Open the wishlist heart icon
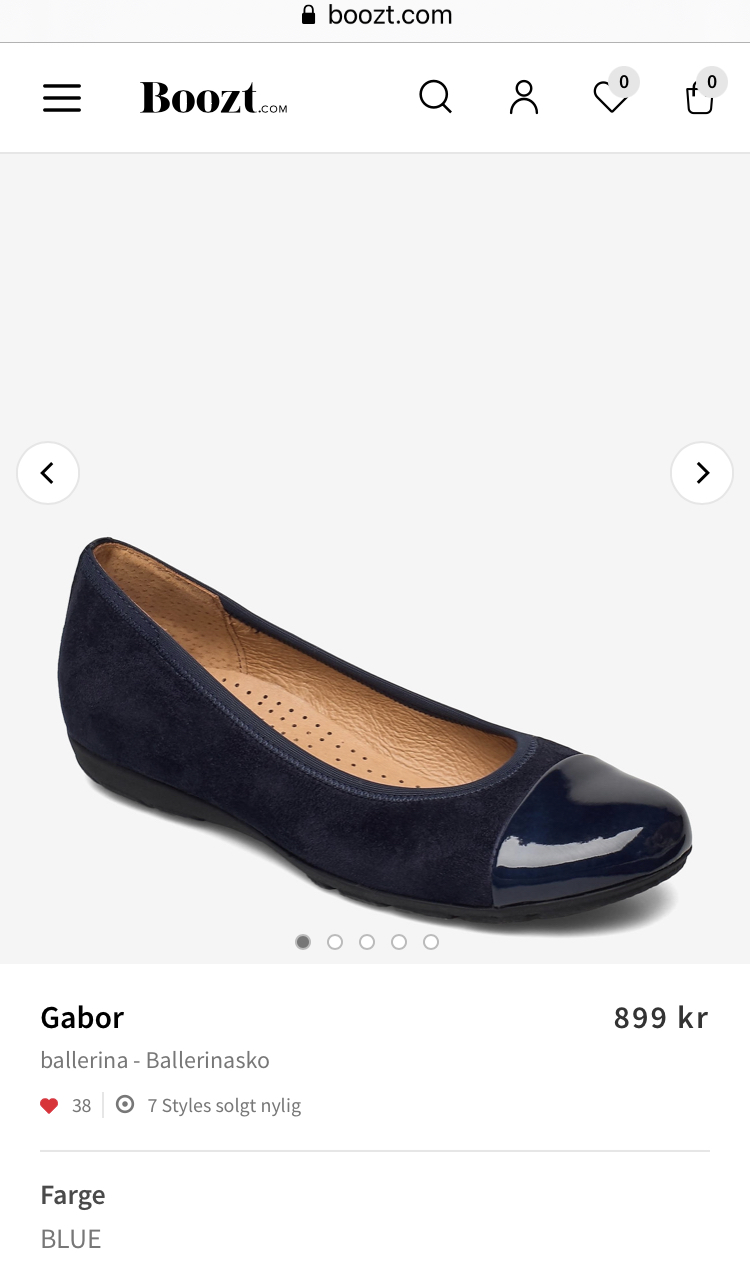Screen dimensions: 750x1266 [611, 97]
